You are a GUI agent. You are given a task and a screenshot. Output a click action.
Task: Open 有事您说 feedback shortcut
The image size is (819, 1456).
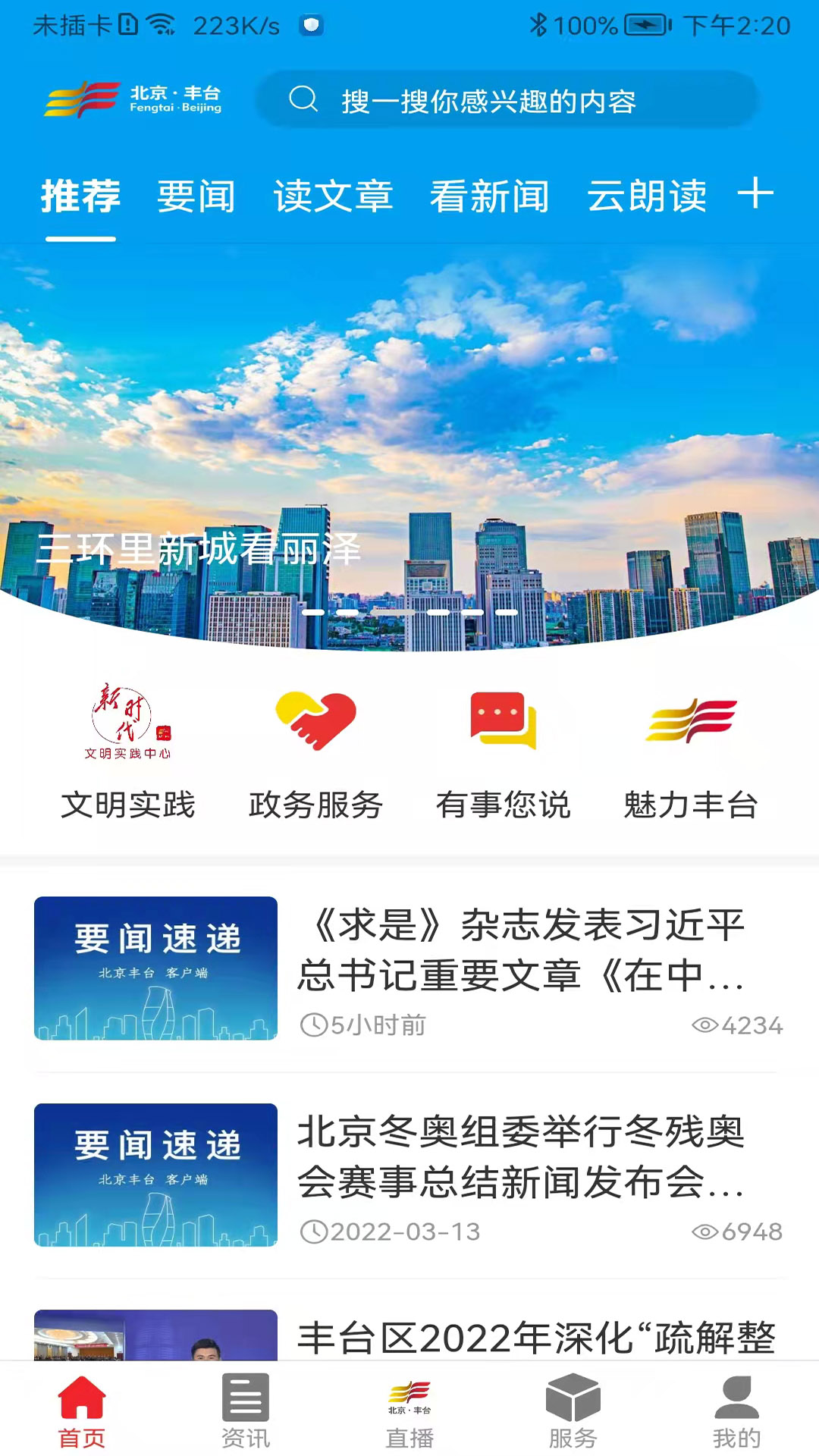(503, 751)
